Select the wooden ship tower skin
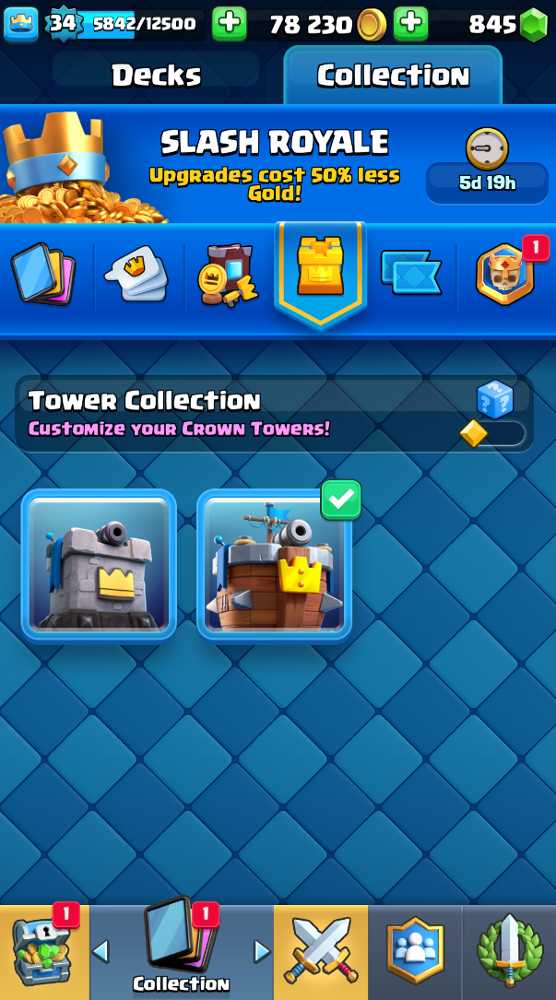 (x=274, y=564)
